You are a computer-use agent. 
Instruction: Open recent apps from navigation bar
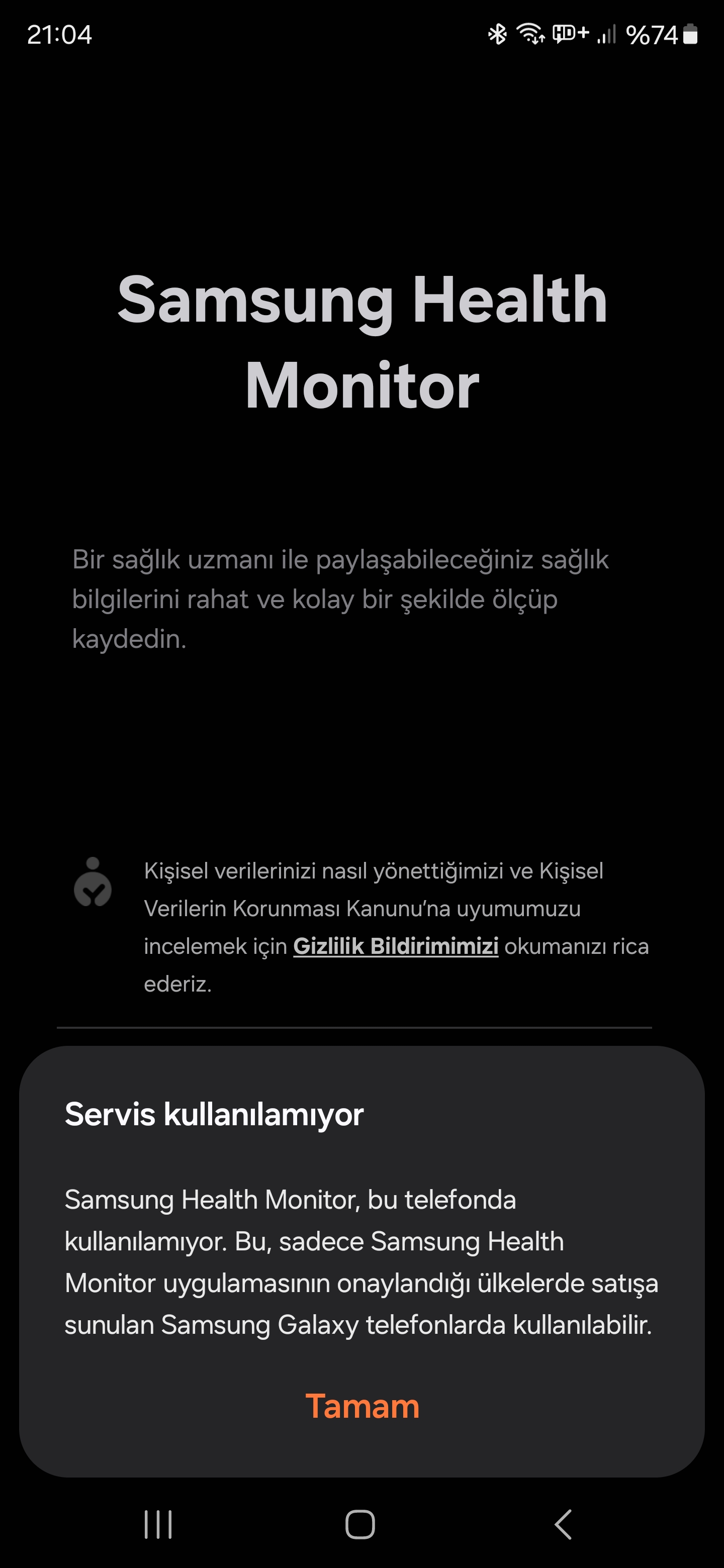tap(158, 1524)
